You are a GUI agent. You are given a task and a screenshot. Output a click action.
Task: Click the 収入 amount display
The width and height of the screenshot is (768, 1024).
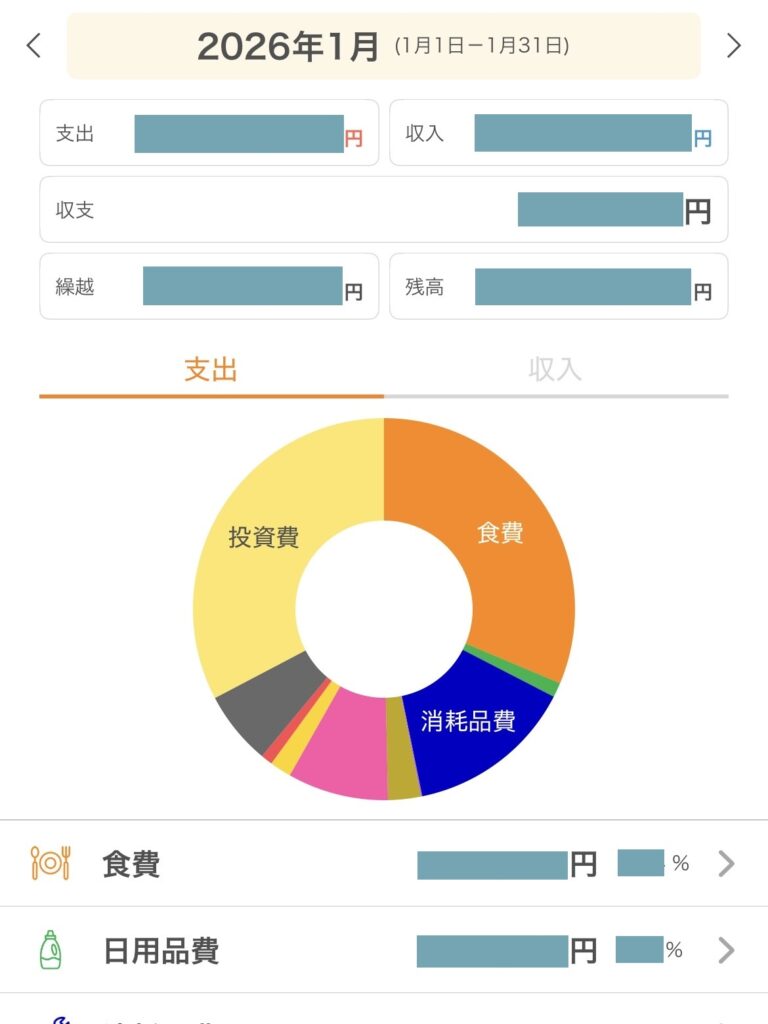pyautogui.click(x=560, y=134)
